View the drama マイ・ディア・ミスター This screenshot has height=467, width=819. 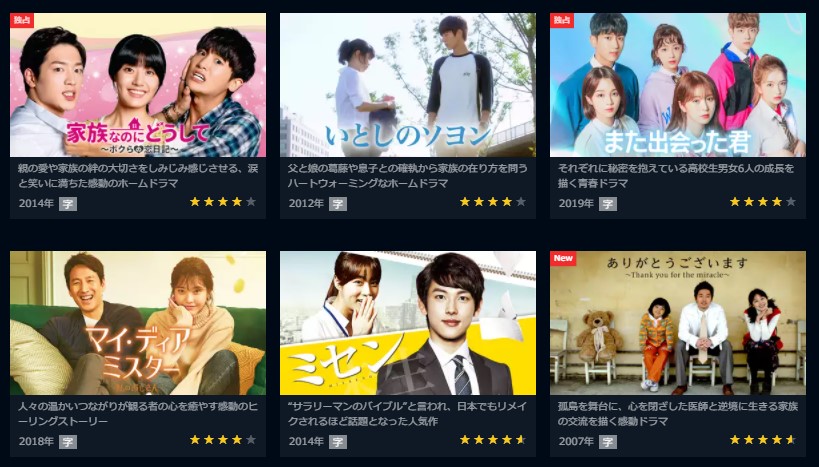click(x=138, y=323)
